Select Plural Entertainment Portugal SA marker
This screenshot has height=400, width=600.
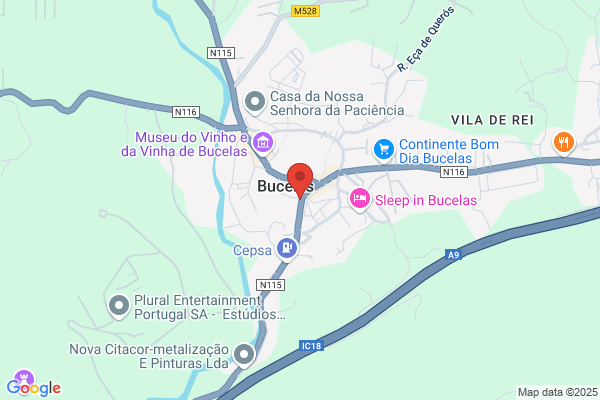[x=119, y=307]
